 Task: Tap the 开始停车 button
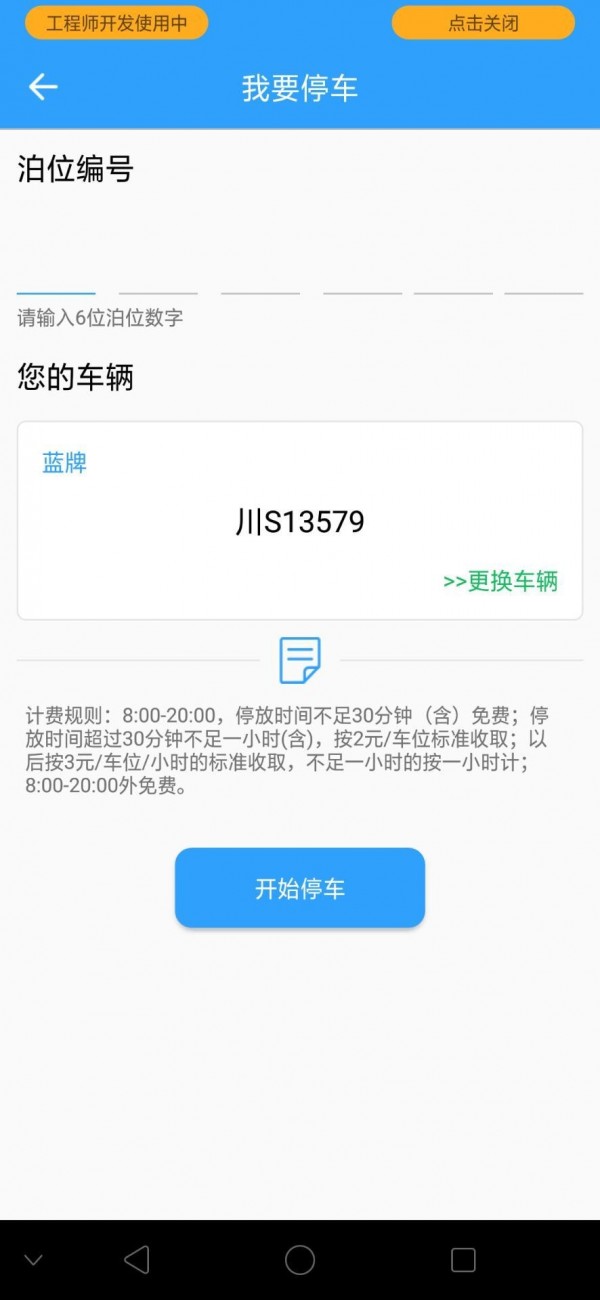pos(300,888)
